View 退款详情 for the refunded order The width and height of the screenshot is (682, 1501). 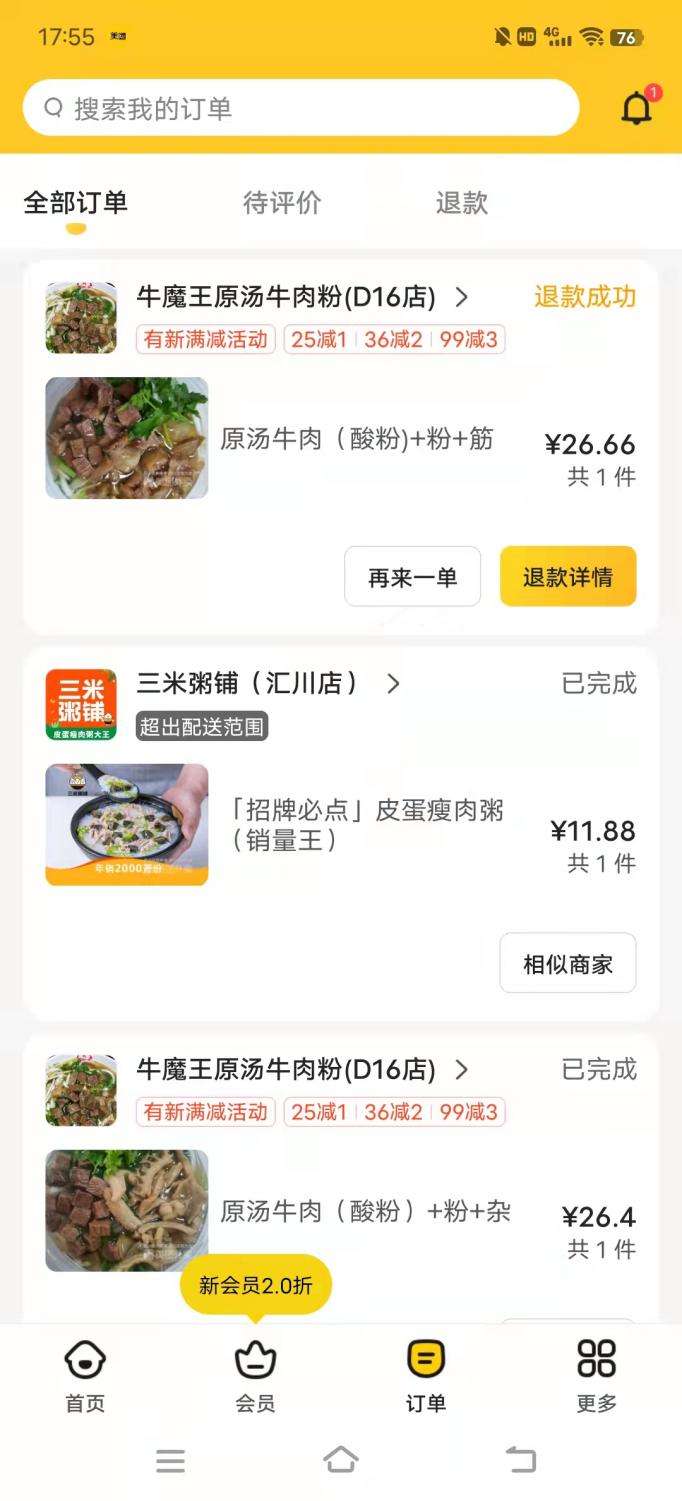568,577
